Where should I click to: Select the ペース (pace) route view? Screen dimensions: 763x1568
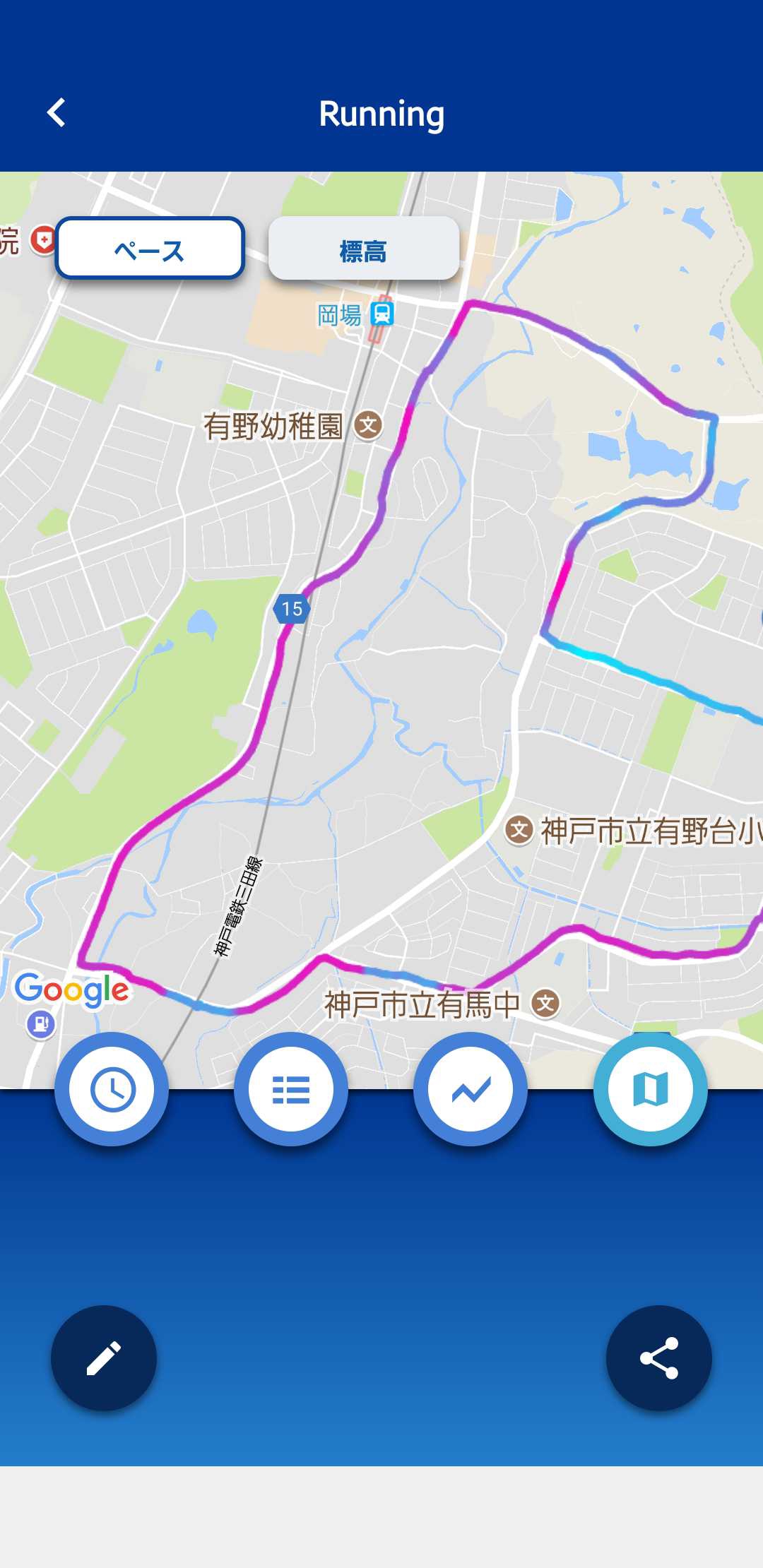150,249
